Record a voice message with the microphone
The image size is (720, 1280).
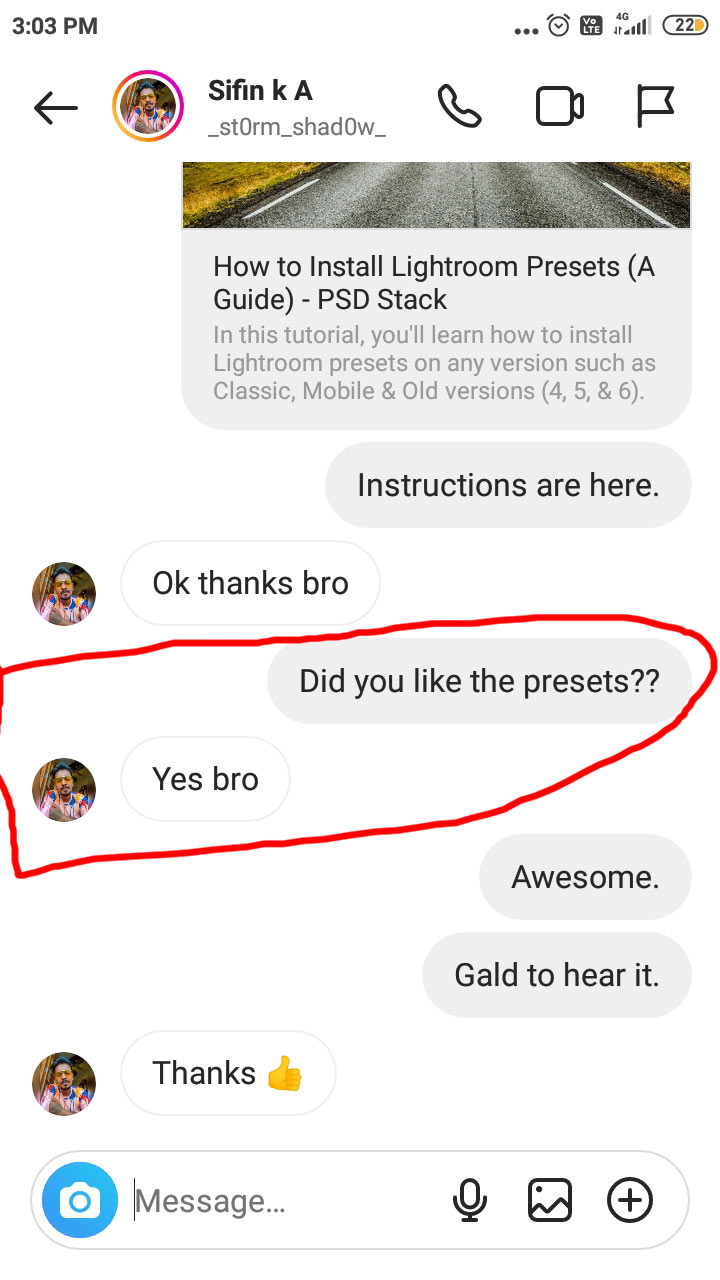pyautogui.click(x=469, y=1200)
